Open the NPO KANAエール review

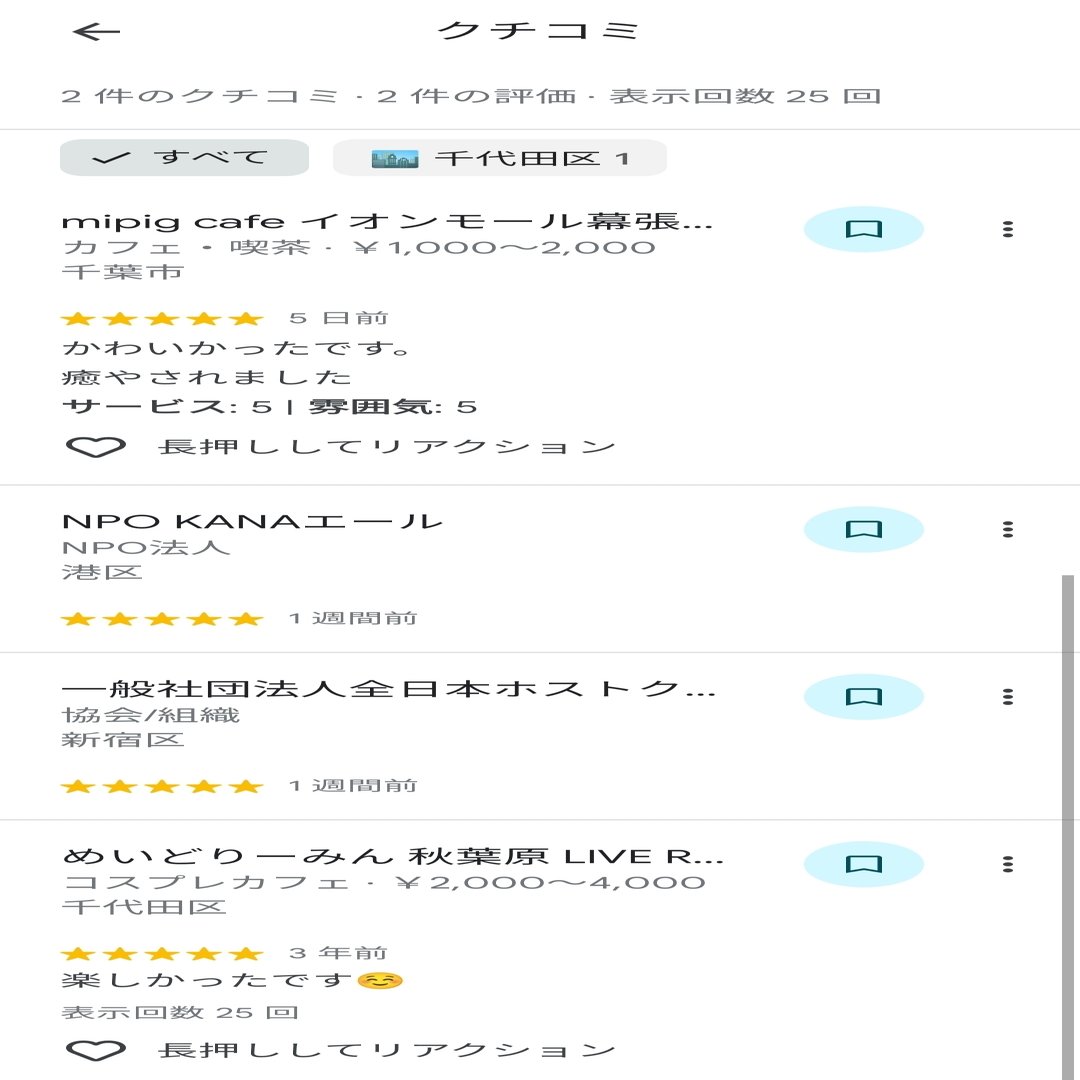pyautogui.click(x=252, y=521)
